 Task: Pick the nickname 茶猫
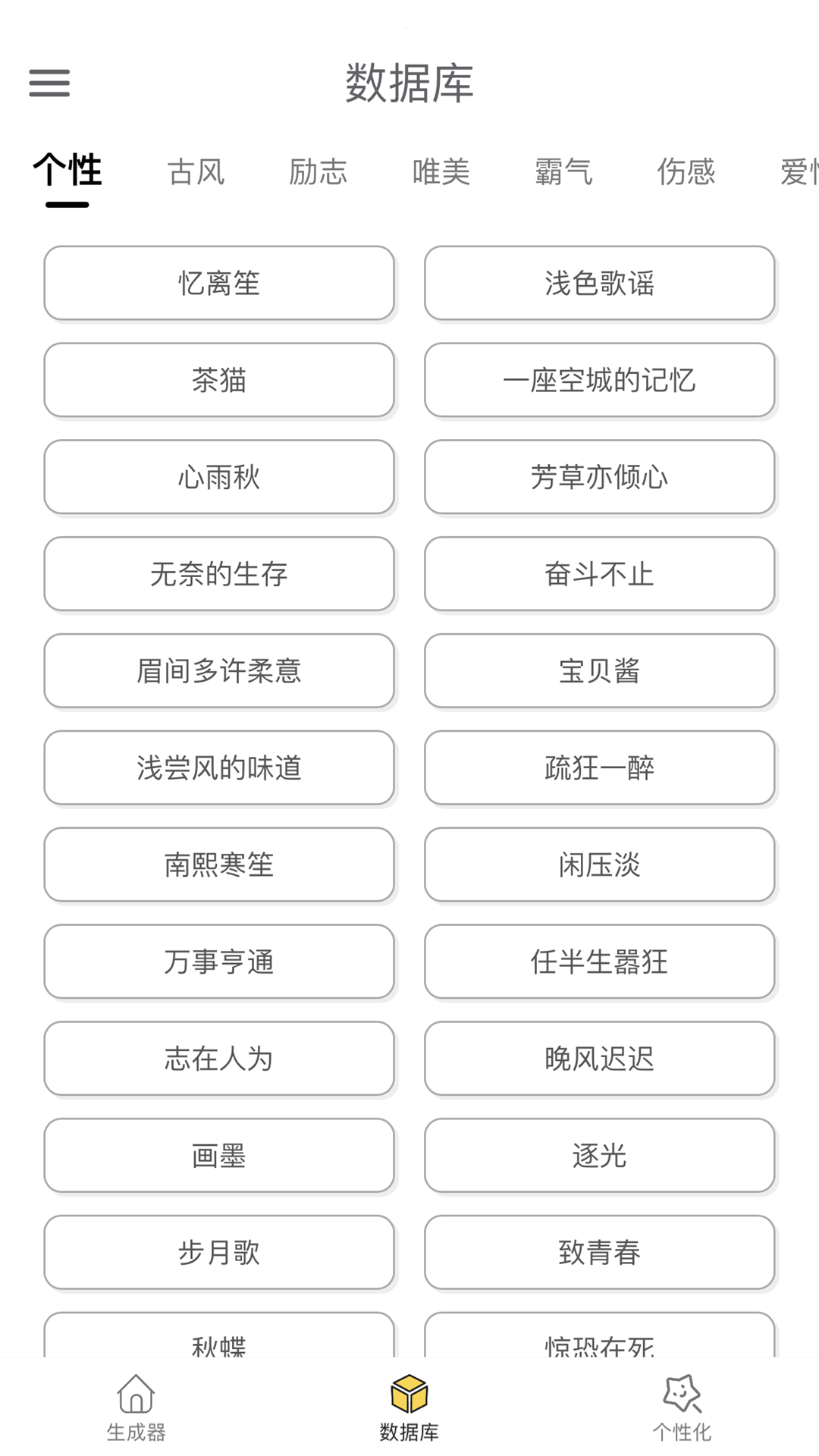click(219, 381)
